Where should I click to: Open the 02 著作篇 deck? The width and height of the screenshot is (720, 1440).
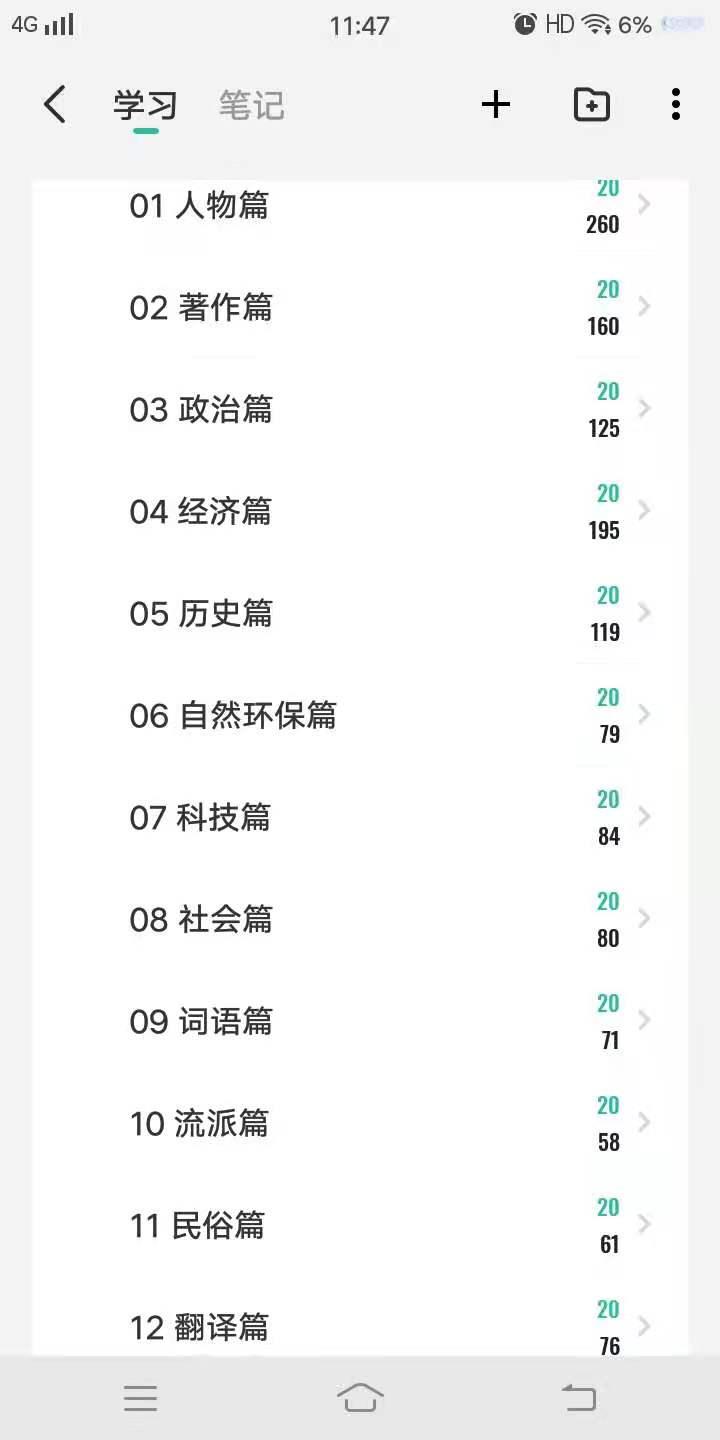pyautogui.click(x=360, y=307)
